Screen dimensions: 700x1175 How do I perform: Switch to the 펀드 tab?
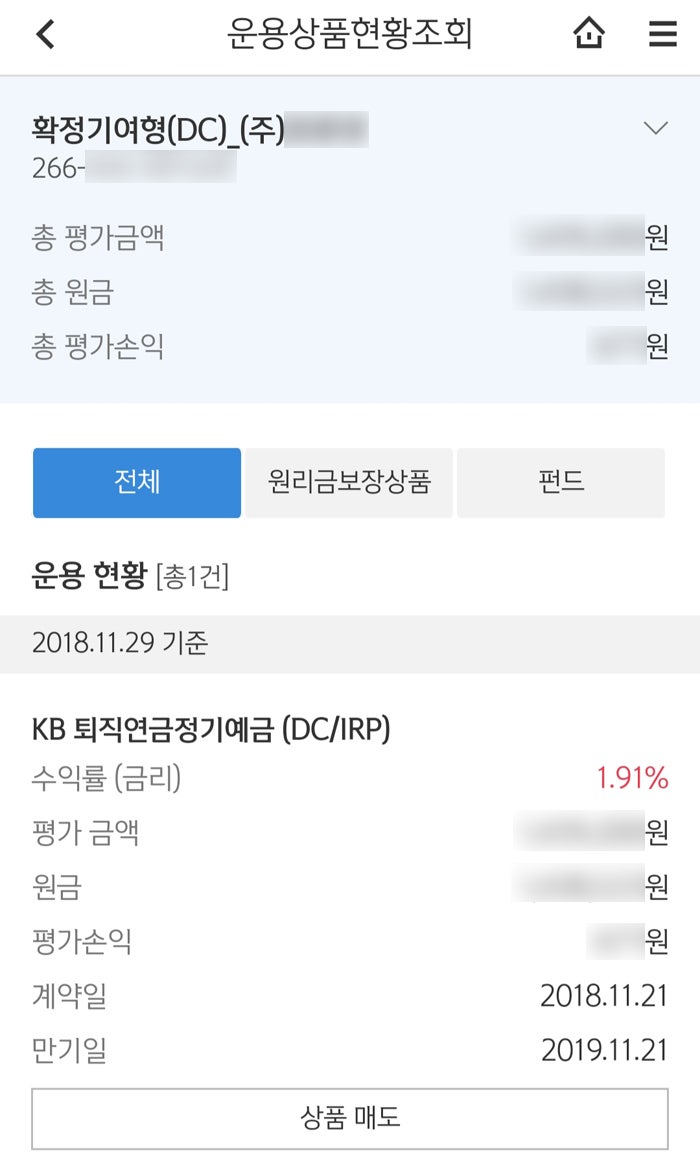click(561, 483)
